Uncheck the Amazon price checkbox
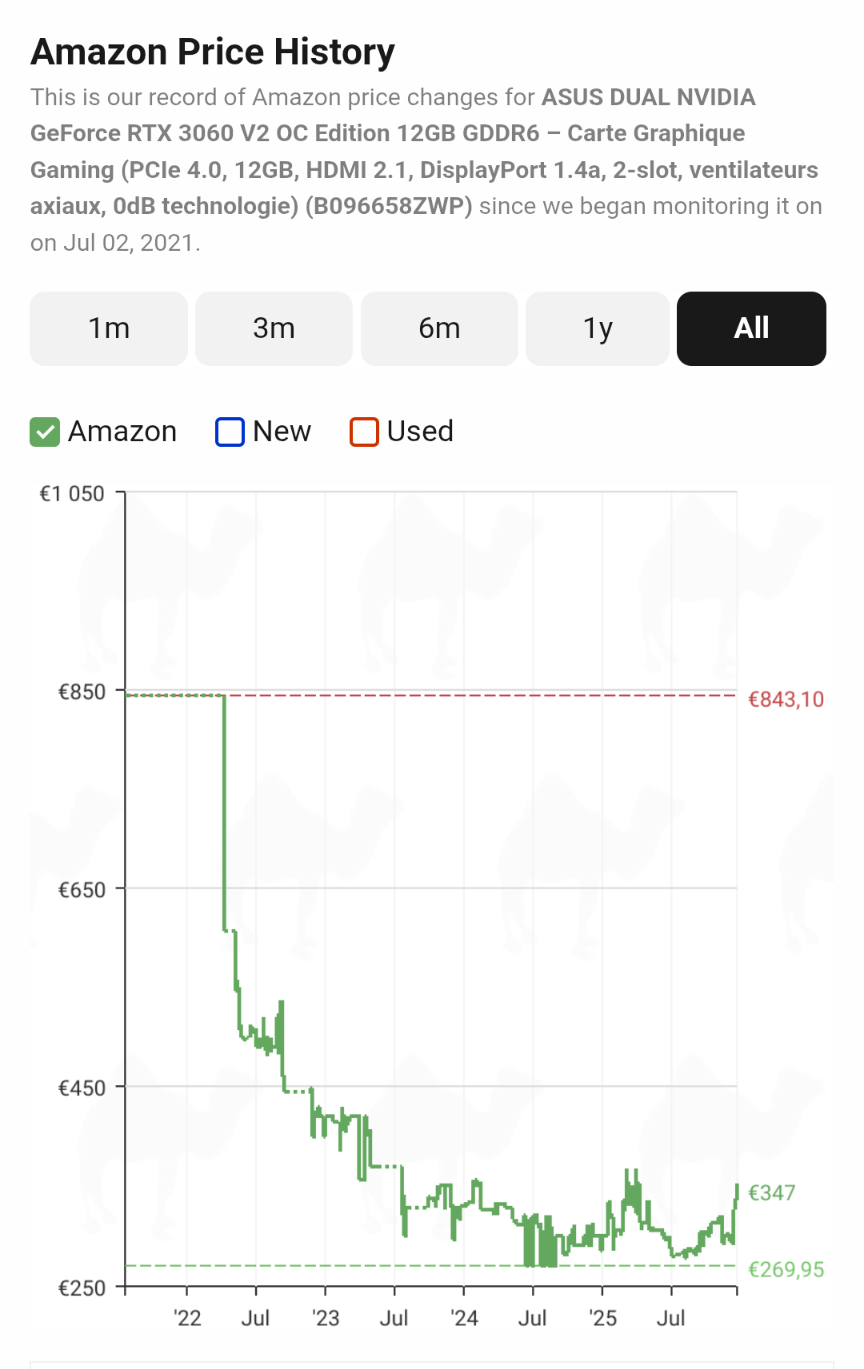The width and height of the screenshot is (864, 1369). pos(45,432)
